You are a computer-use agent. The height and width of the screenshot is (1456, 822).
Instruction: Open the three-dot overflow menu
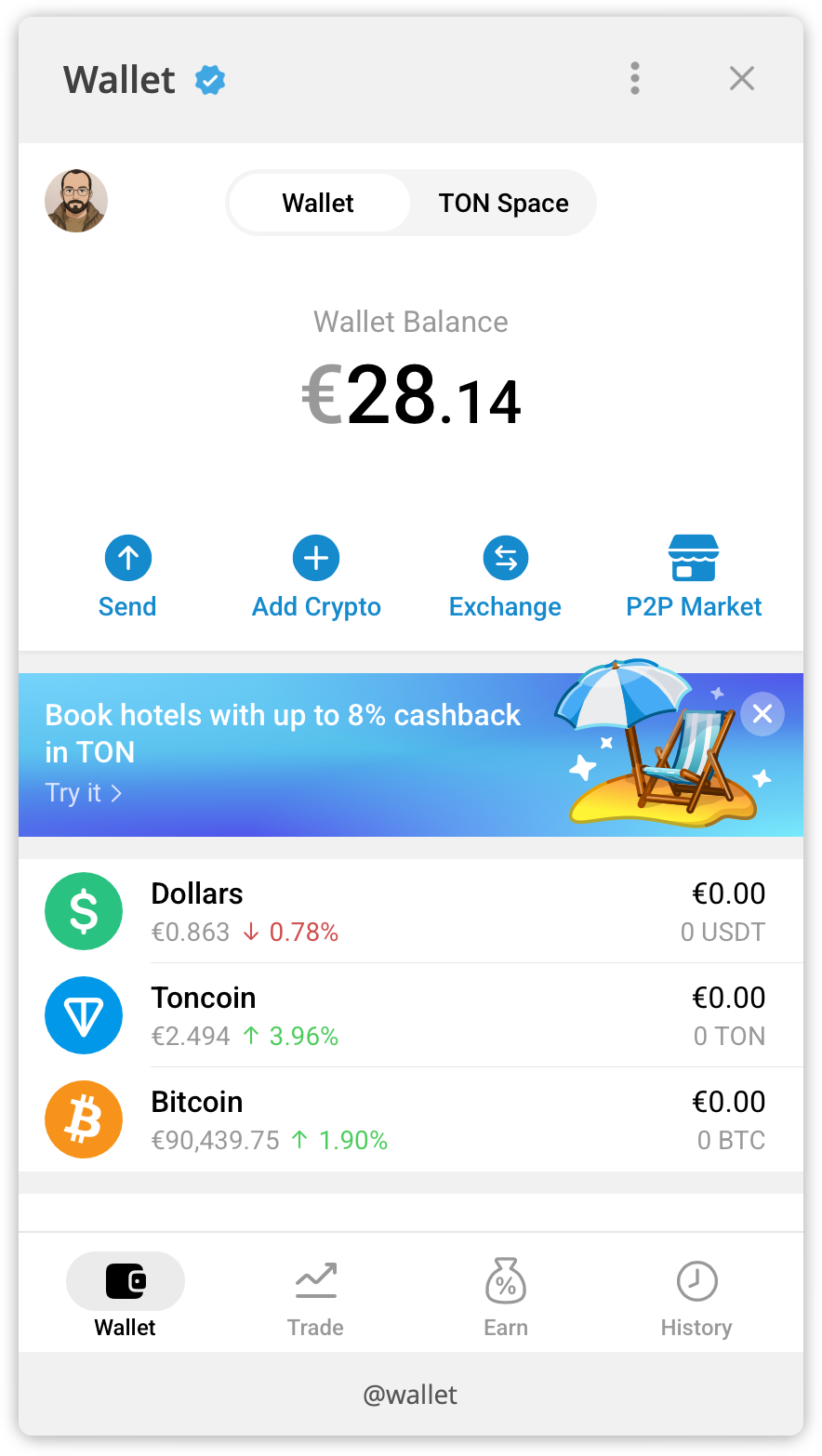[x=635, y=79]
